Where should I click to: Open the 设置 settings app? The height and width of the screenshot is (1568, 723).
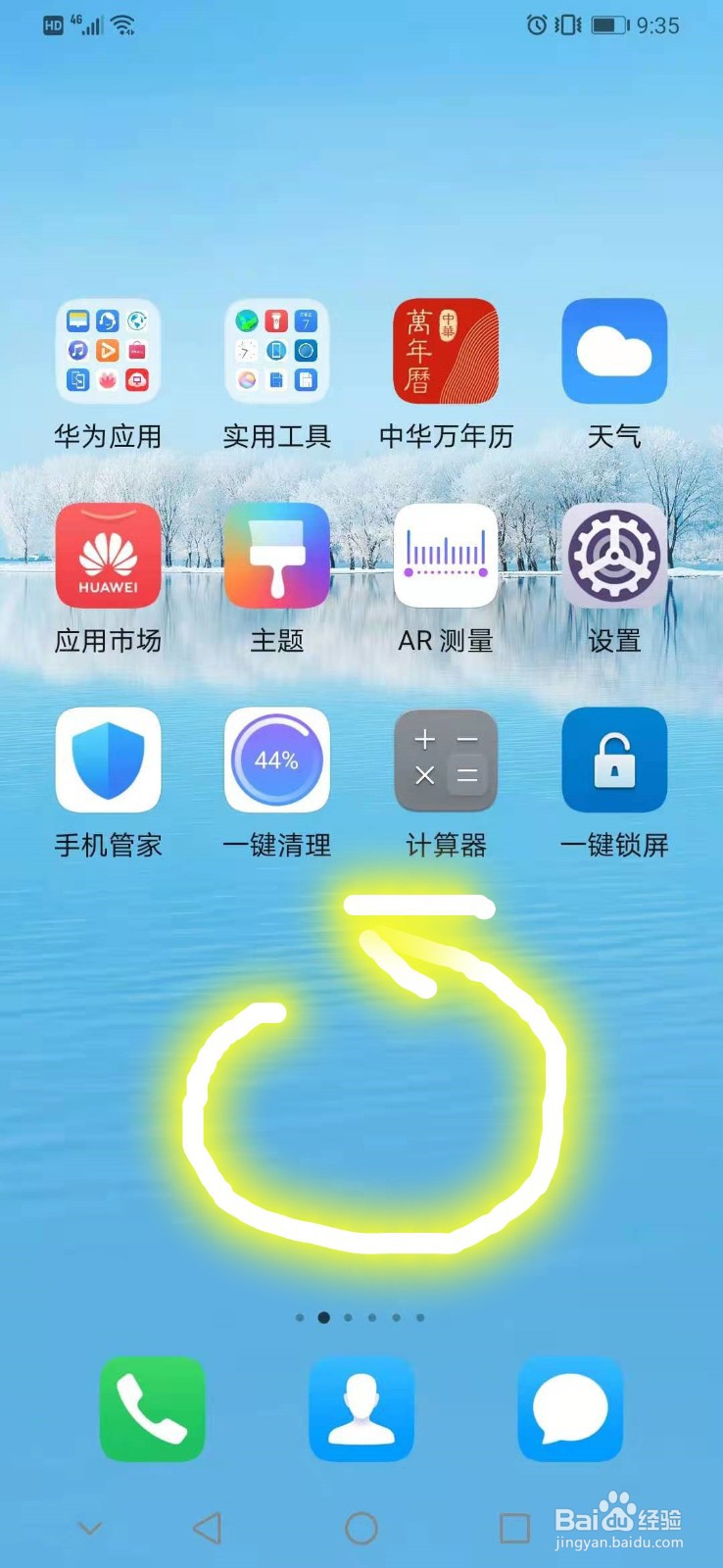[614, 557]
